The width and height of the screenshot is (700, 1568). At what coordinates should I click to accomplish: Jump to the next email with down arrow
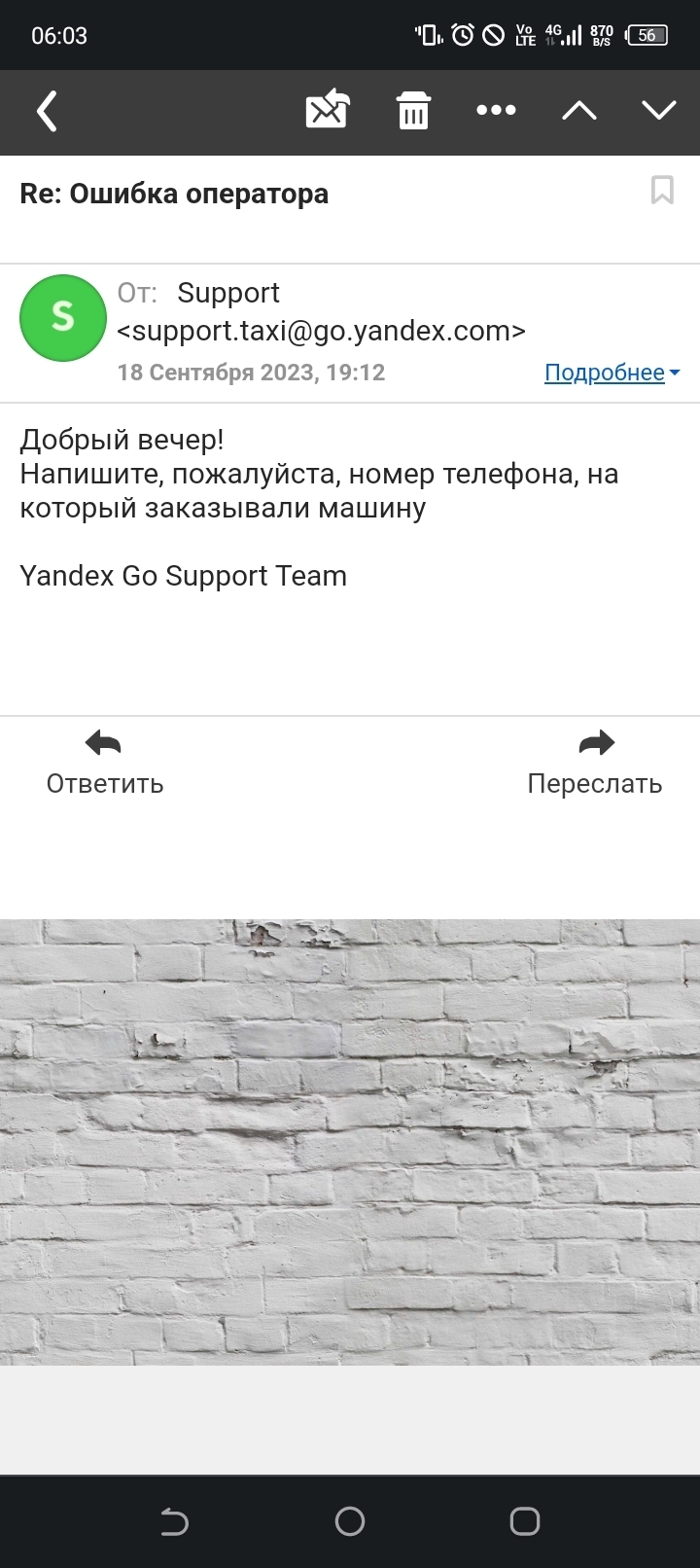point(659,110)
